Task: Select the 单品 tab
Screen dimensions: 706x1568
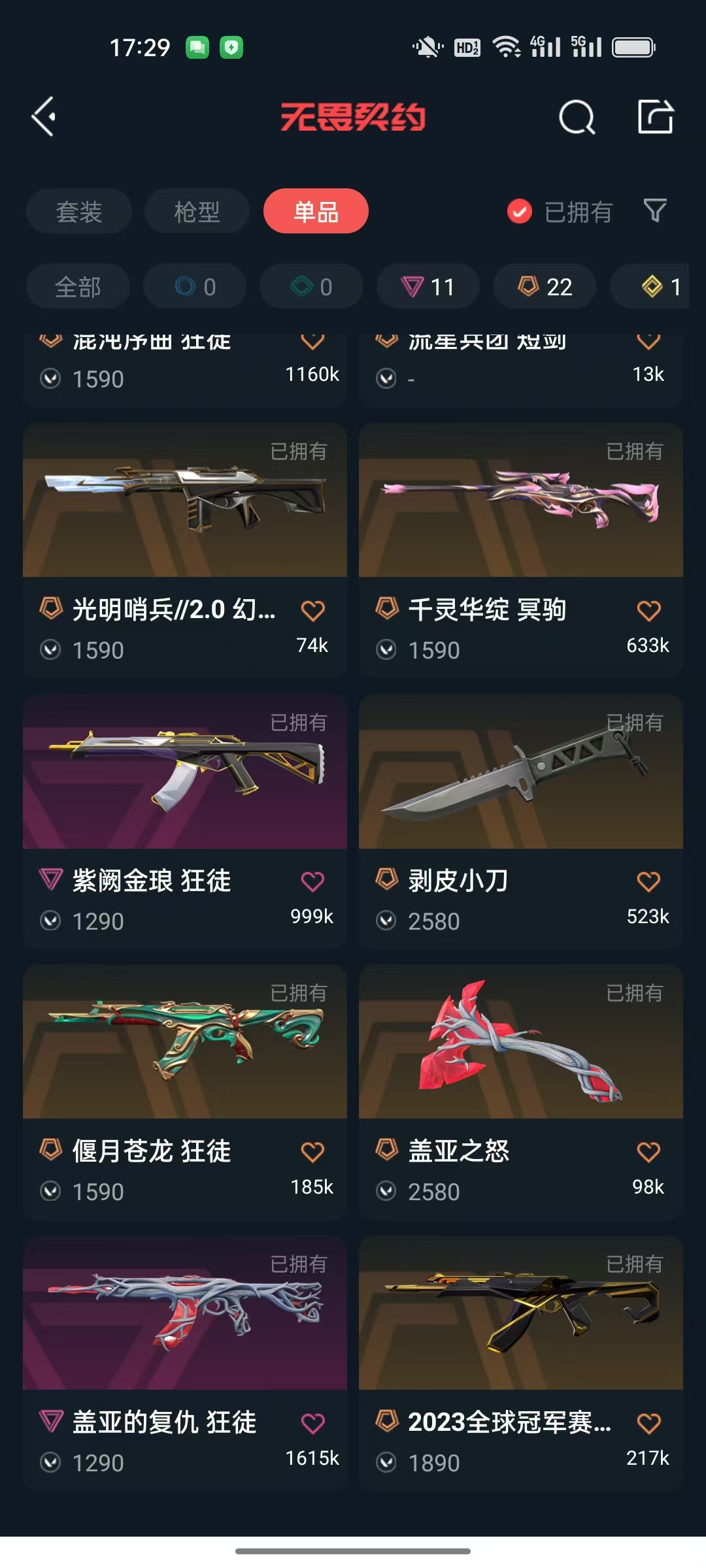Action: tap(316, 212)
